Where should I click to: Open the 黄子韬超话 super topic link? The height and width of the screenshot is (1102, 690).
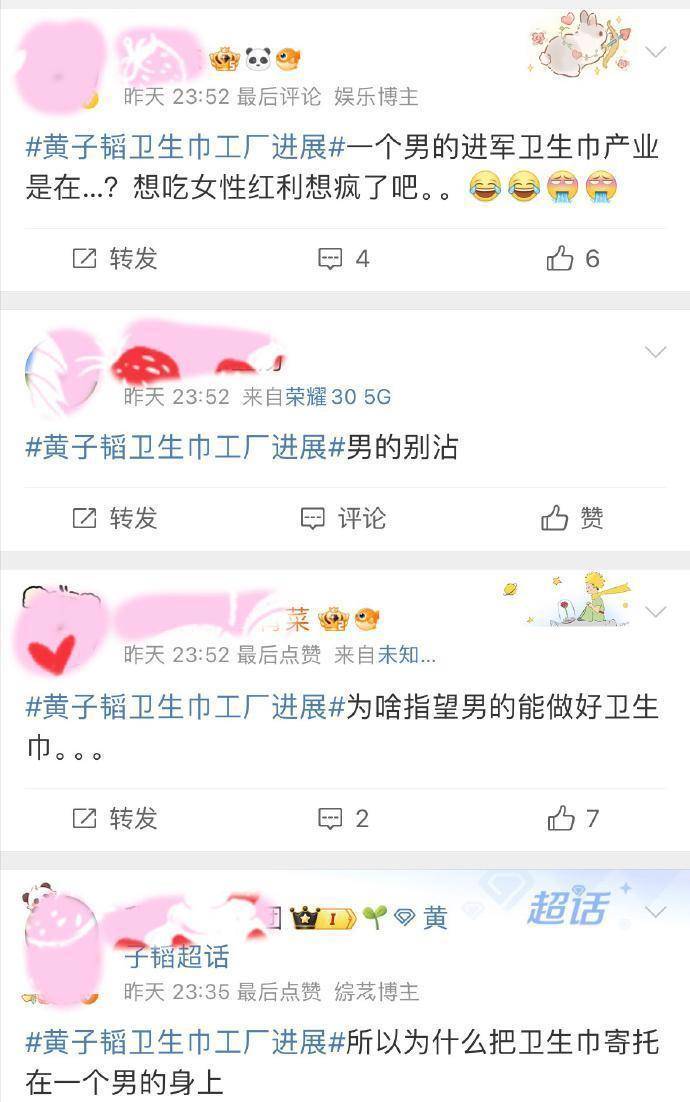[177, 957]
